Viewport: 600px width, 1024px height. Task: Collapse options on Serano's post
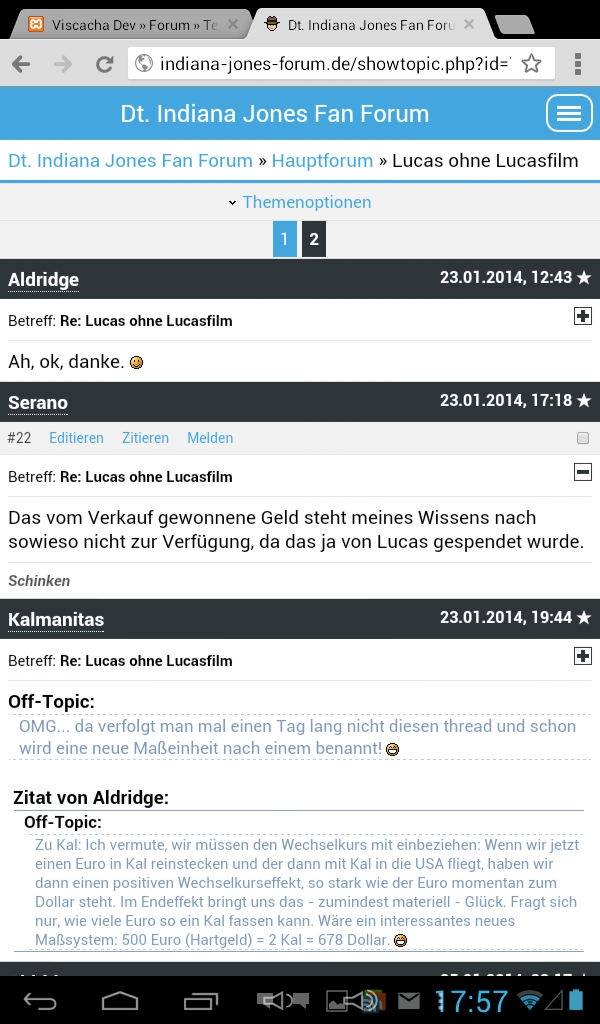(583, 472)
